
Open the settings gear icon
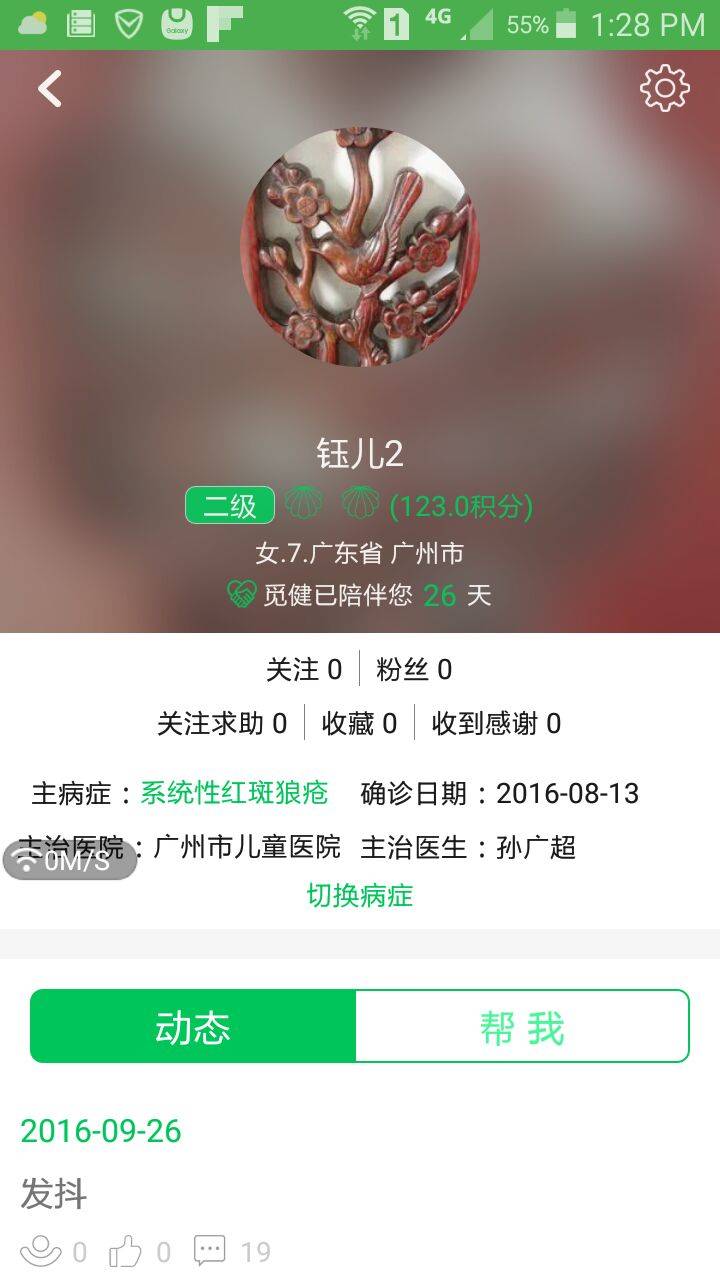(x=665, y=89)
